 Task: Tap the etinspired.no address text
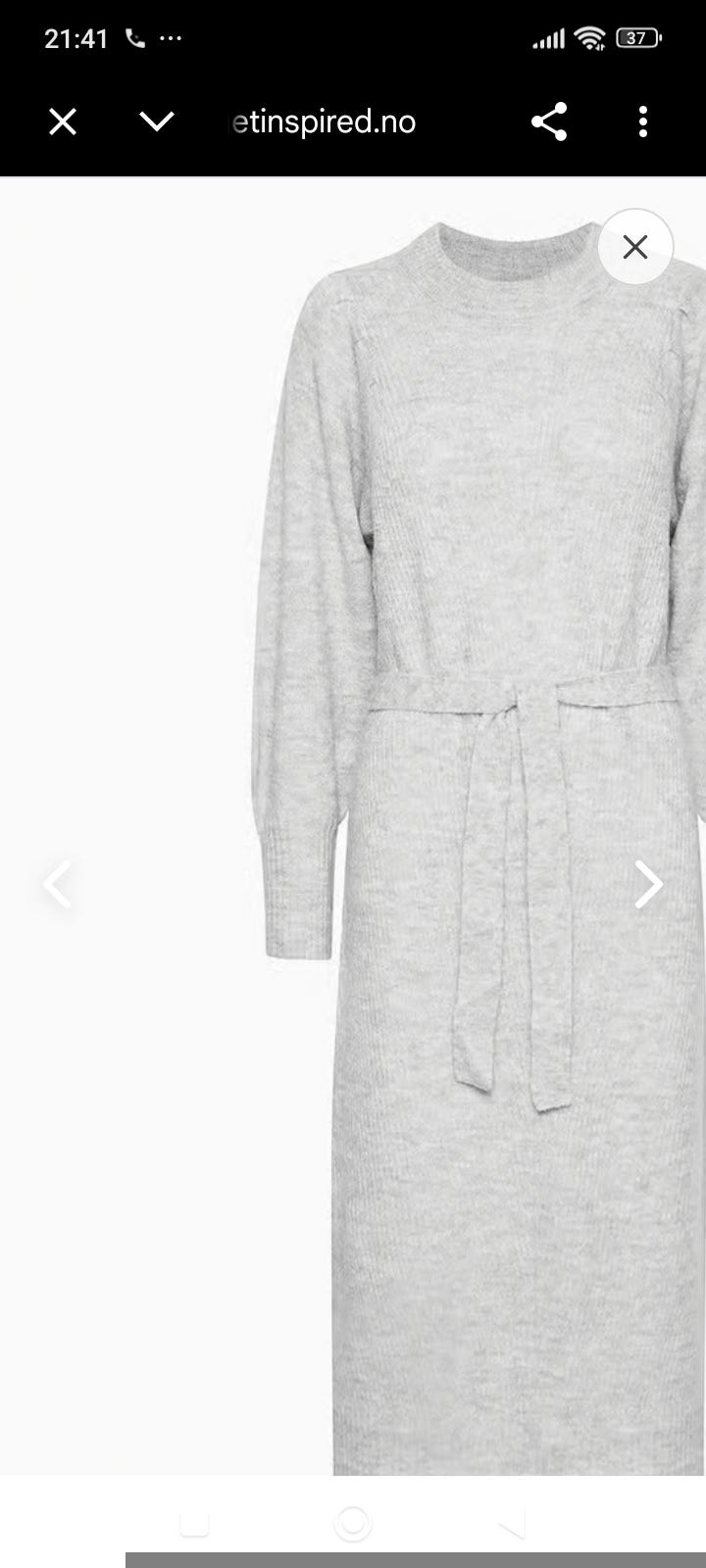pos(325,122)
